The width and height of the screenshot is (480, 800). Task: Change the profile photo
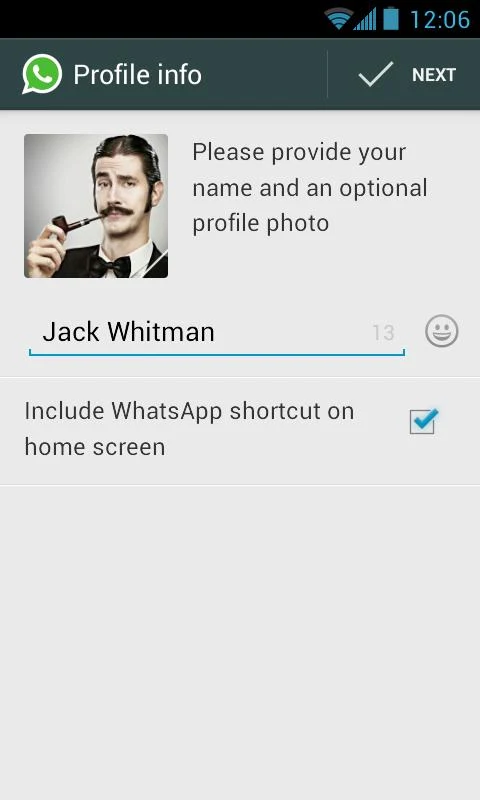pyautogui.click(x=96, y=206)
